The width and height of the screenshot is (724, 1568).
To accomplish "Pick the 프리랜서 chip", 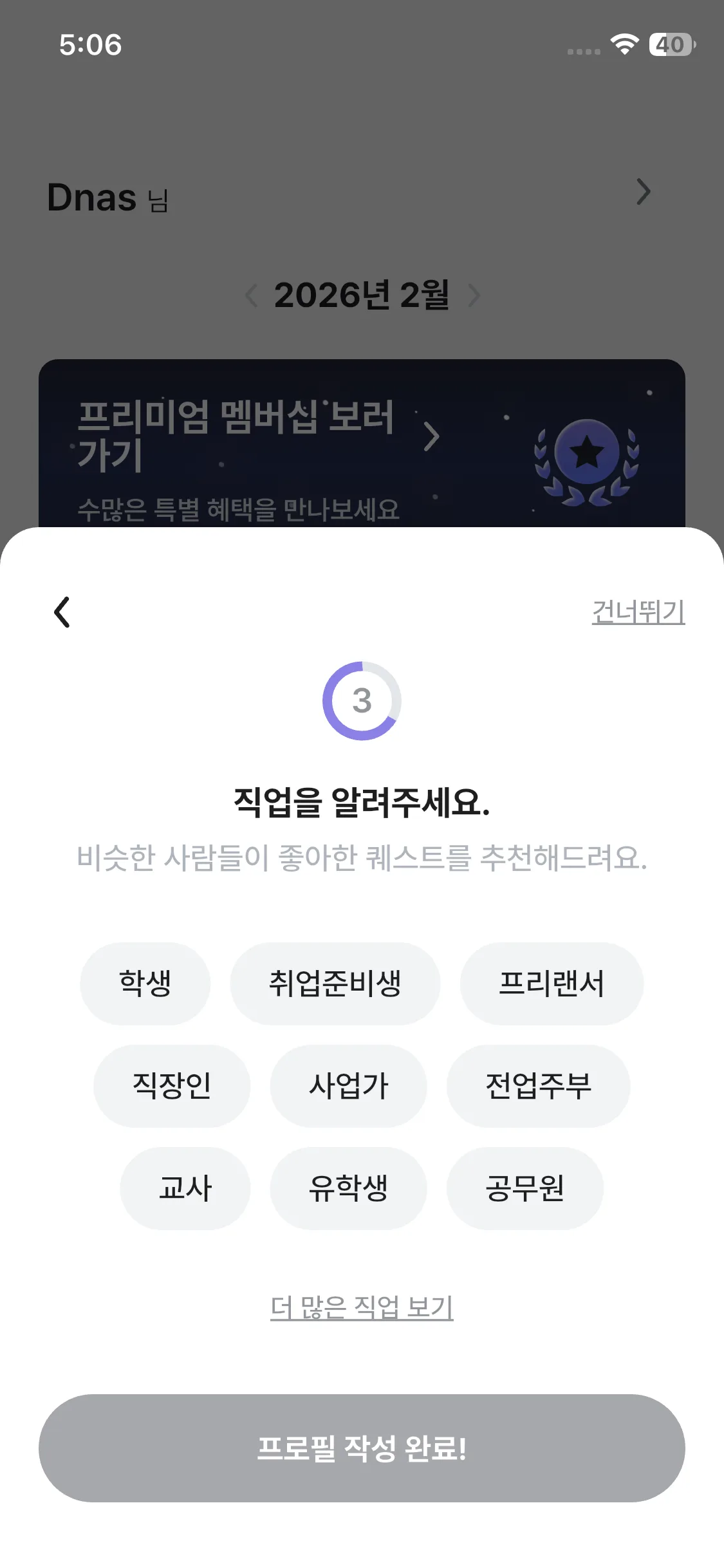I will (x=552, y=984).
